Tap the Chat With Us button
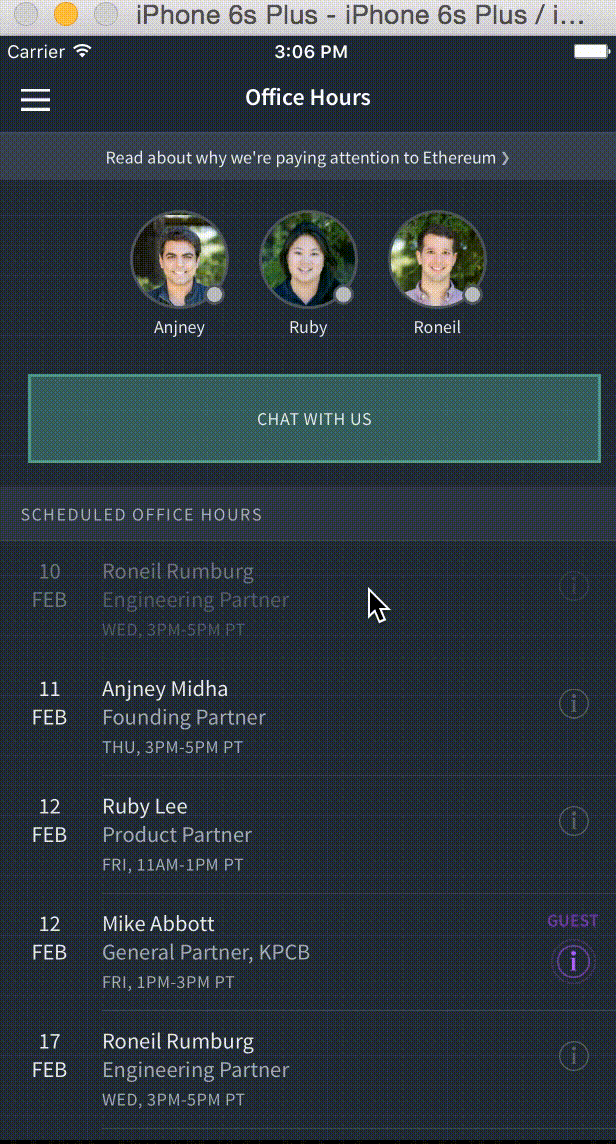Image resolution: width=616 pixels, height=1144 pixels. 314,419
